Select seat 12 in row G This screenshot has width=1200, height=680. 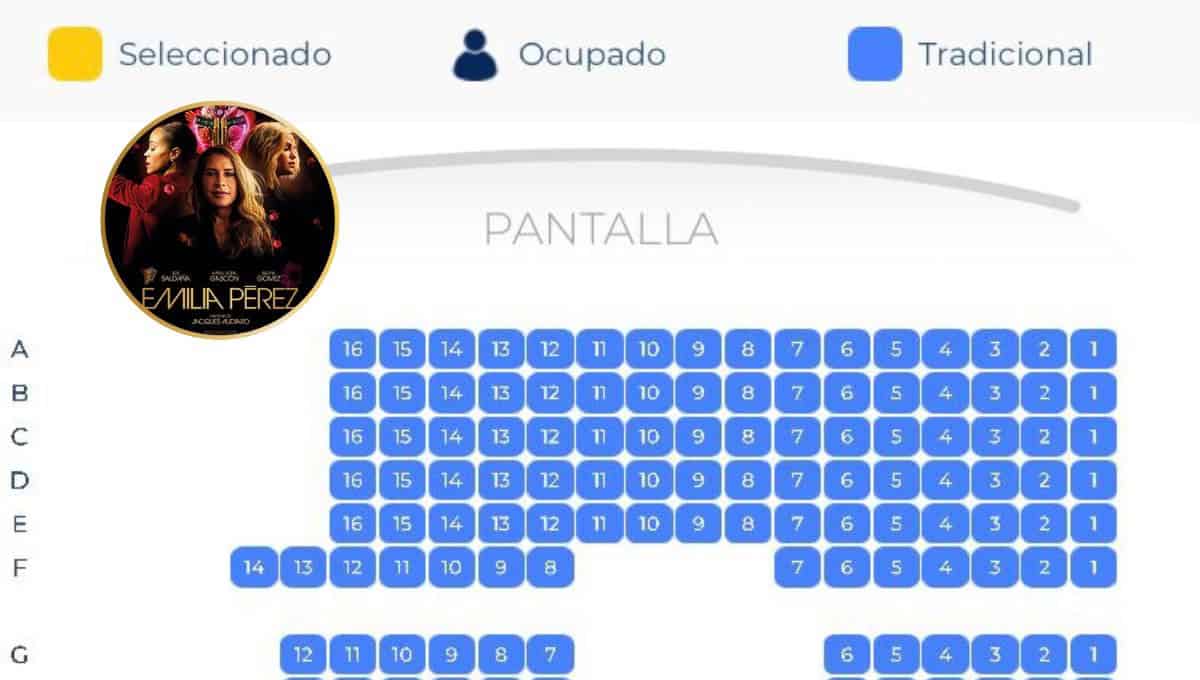click(303, 655)
